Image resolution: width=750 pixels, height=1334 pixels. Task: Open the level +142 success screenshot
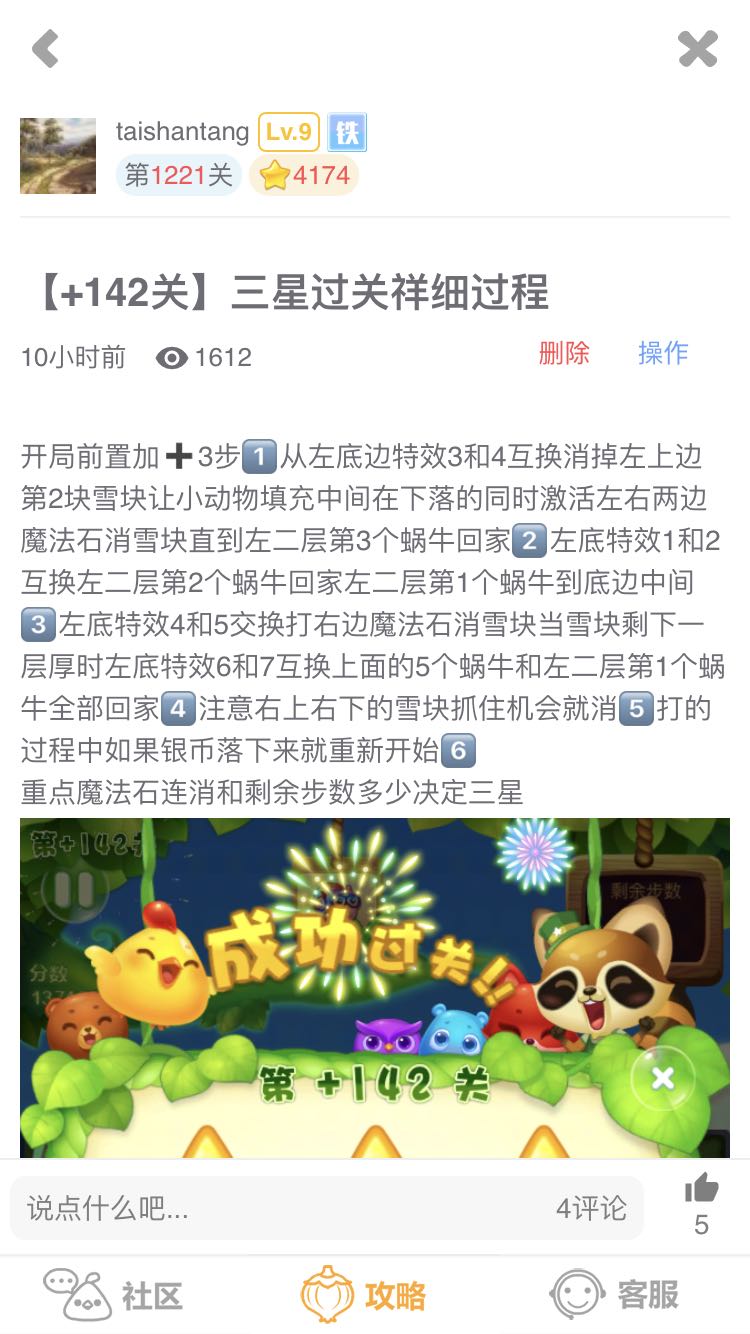pos(375,988)
